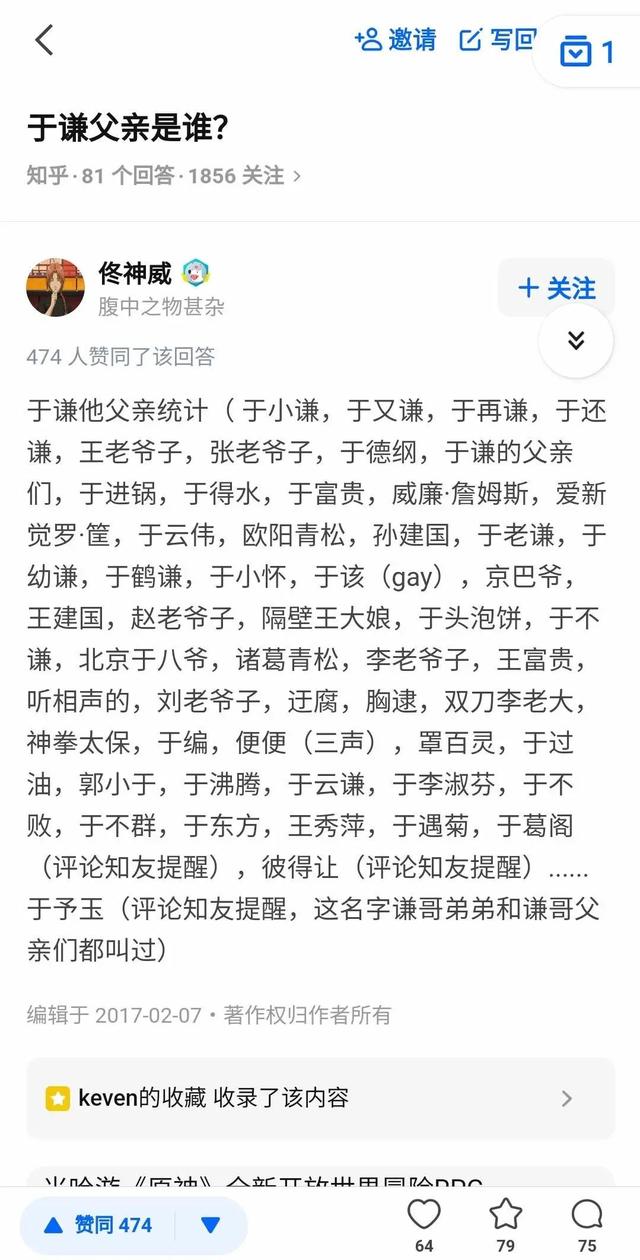This screenshot has width=640, height=1260.
Task: Tap the heart icon with 64
Action: (424, 1215)
